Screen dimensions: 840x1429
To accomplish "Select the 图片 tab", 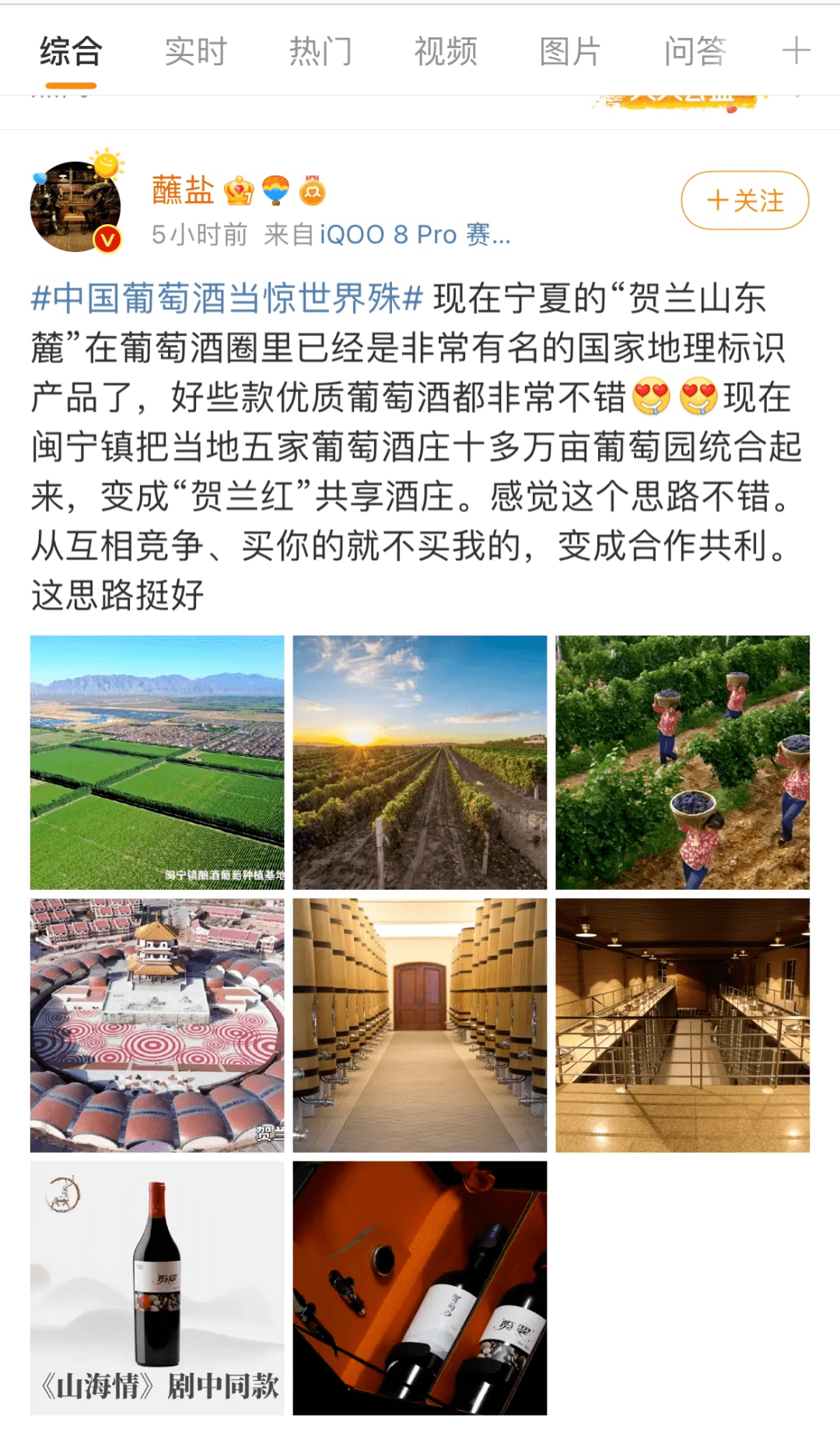I will point(570,52).
